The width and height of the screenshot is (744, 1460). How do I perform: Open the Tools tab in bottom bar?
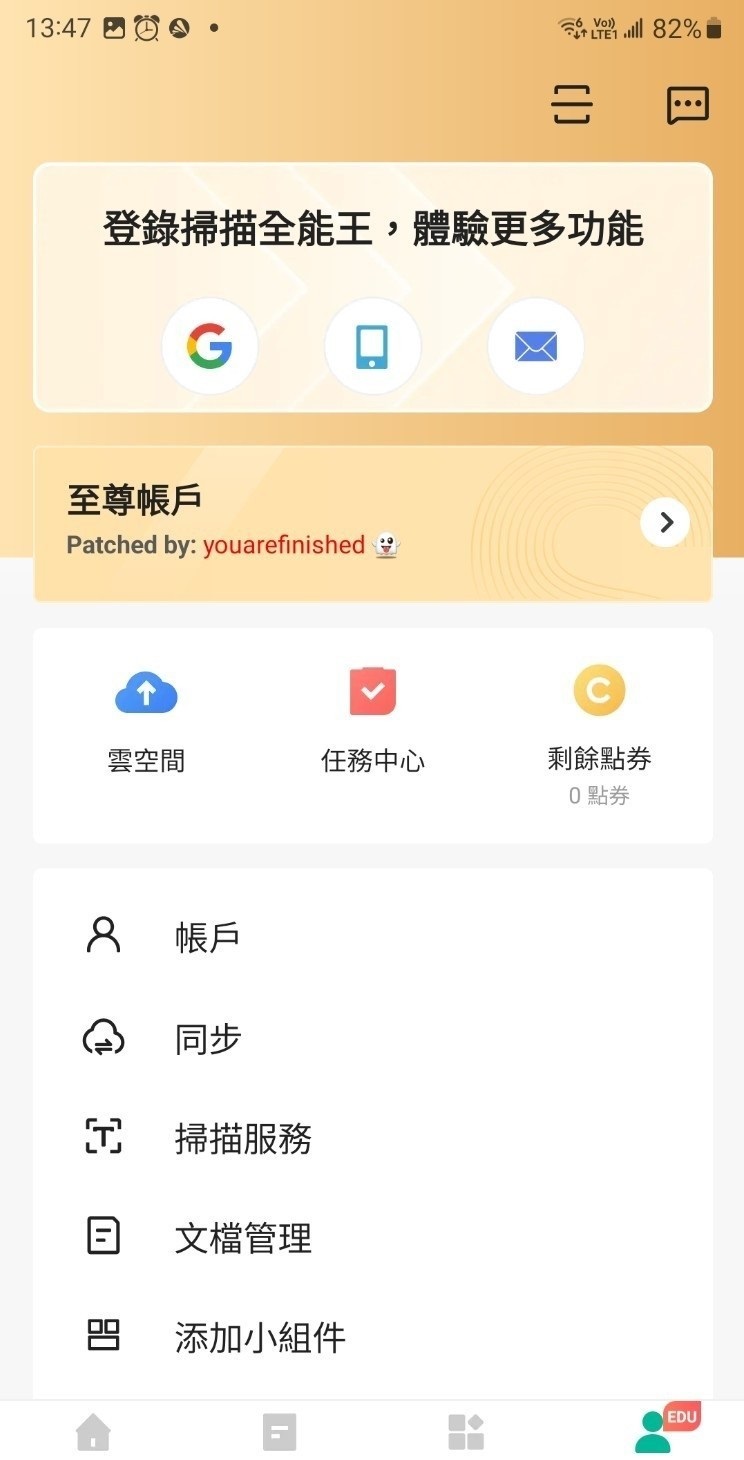click(x=464, y=1432)
